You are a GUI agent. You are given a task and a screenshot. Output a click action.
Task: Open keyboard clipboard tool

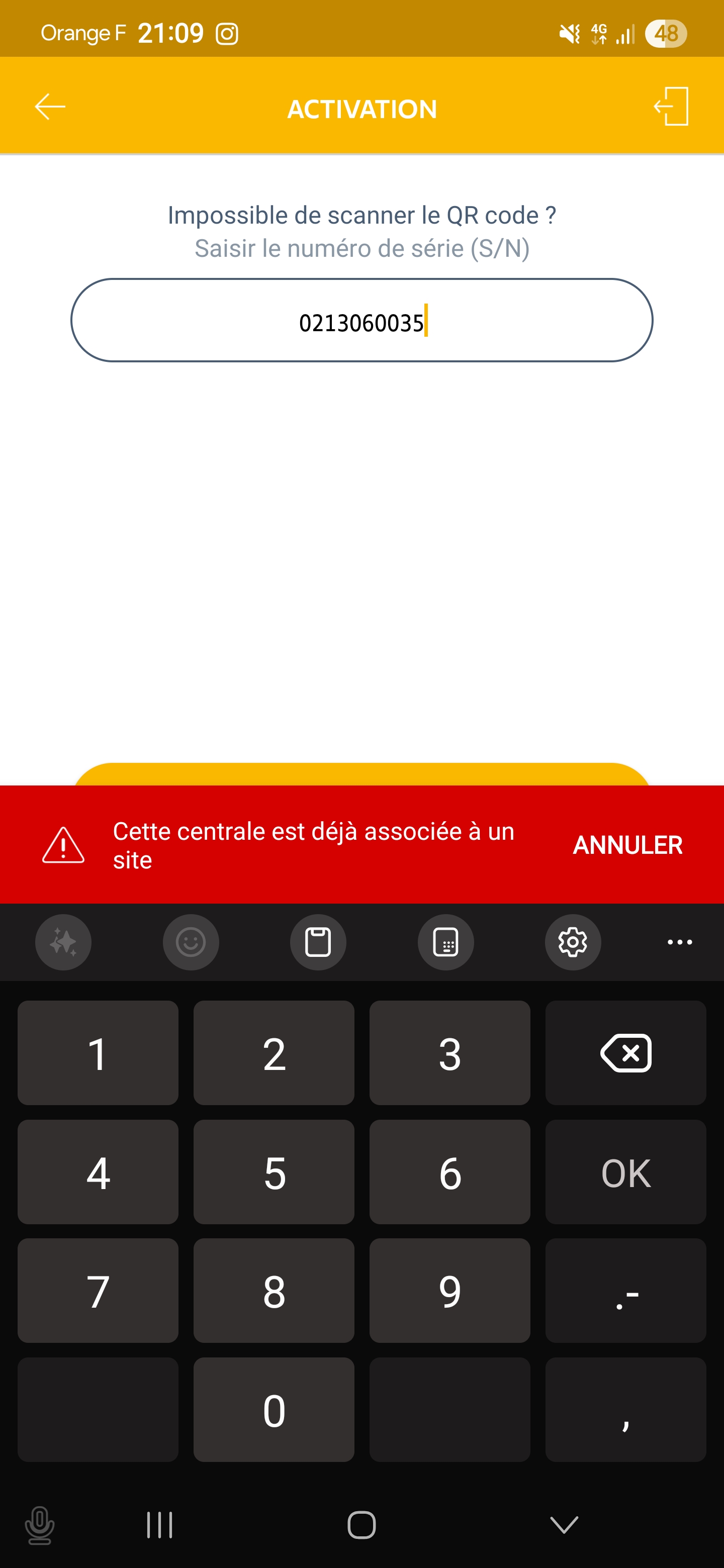318,942
